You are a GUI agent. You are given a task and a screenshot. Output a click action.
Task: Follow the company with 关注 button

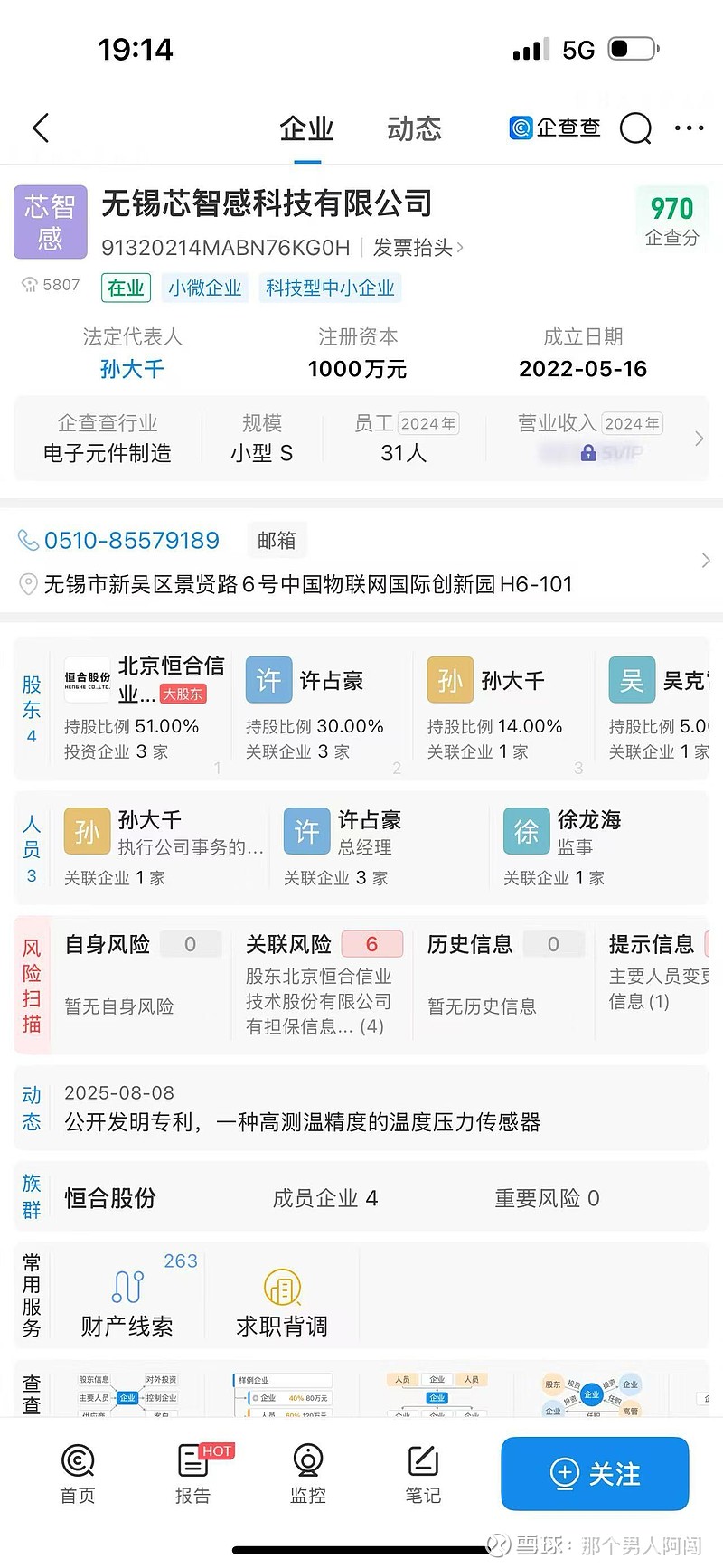(x=596, y=1473)
